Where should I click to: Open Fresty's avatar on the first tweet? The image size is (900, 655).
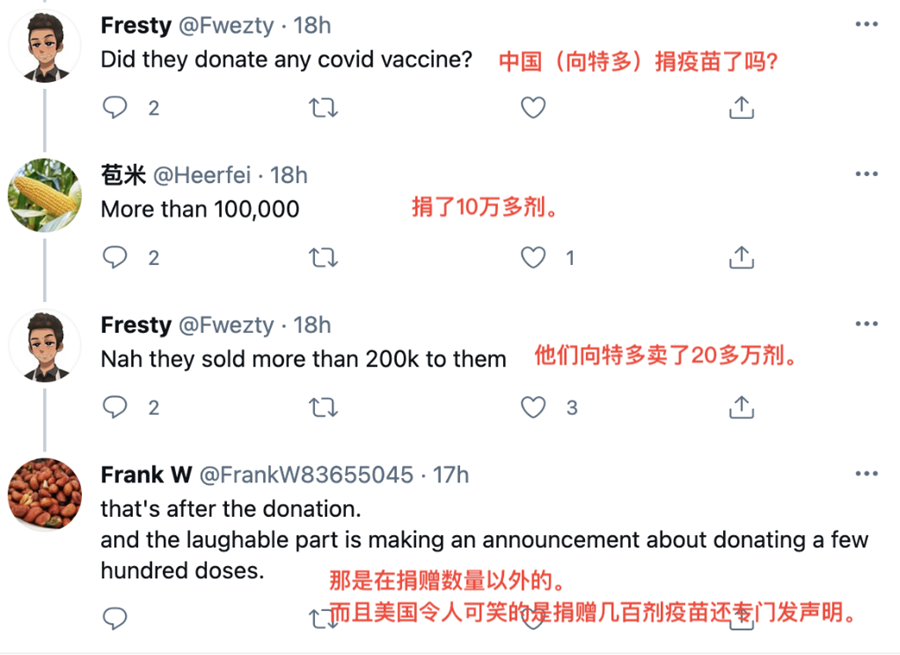click(44, 46)
